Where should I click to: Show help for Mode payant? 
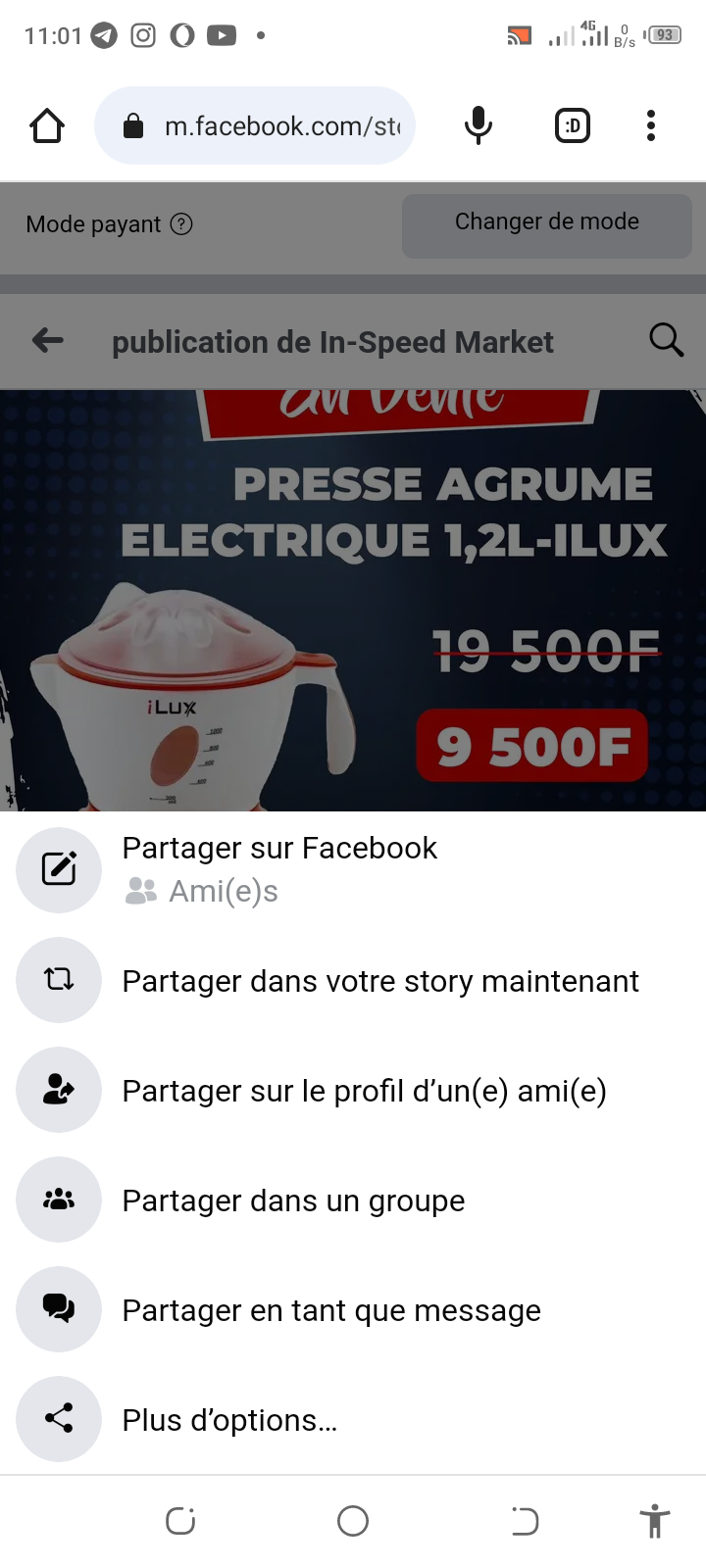point(181,224)
